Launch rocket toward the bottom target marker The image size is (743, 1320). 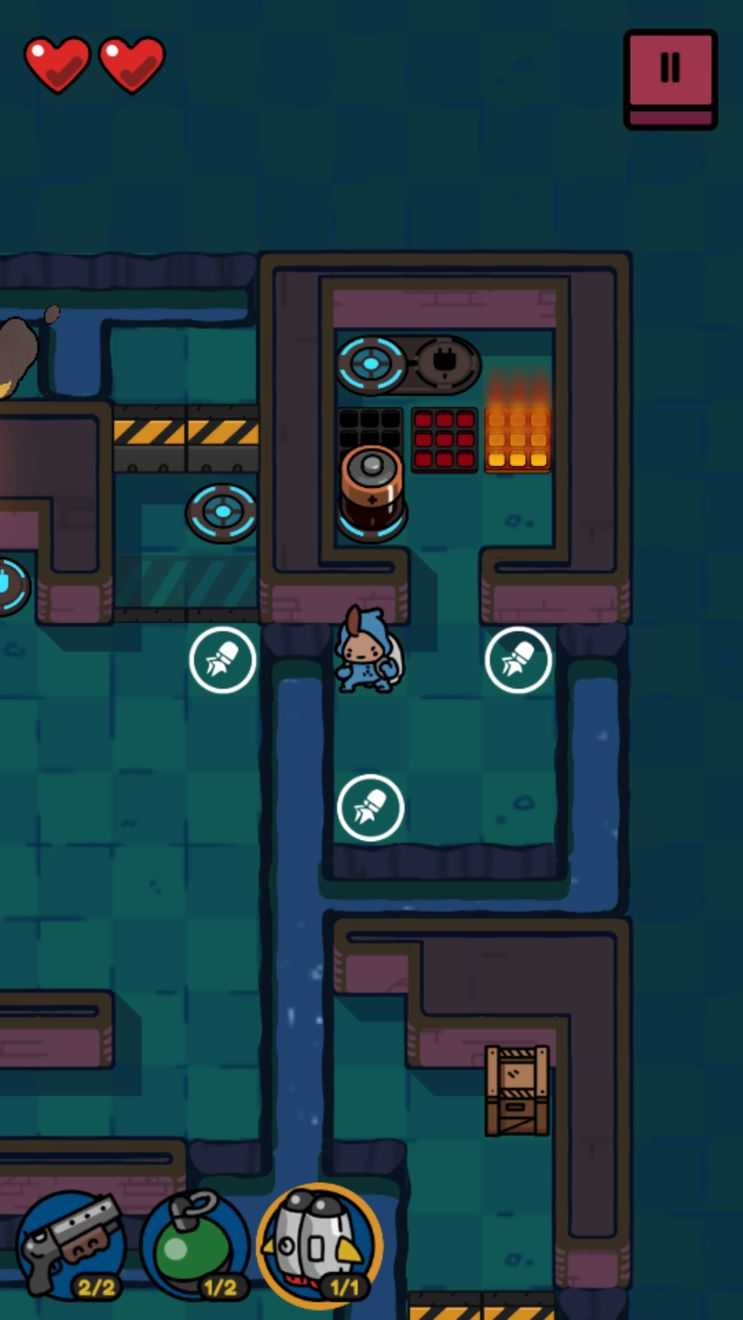371,807
